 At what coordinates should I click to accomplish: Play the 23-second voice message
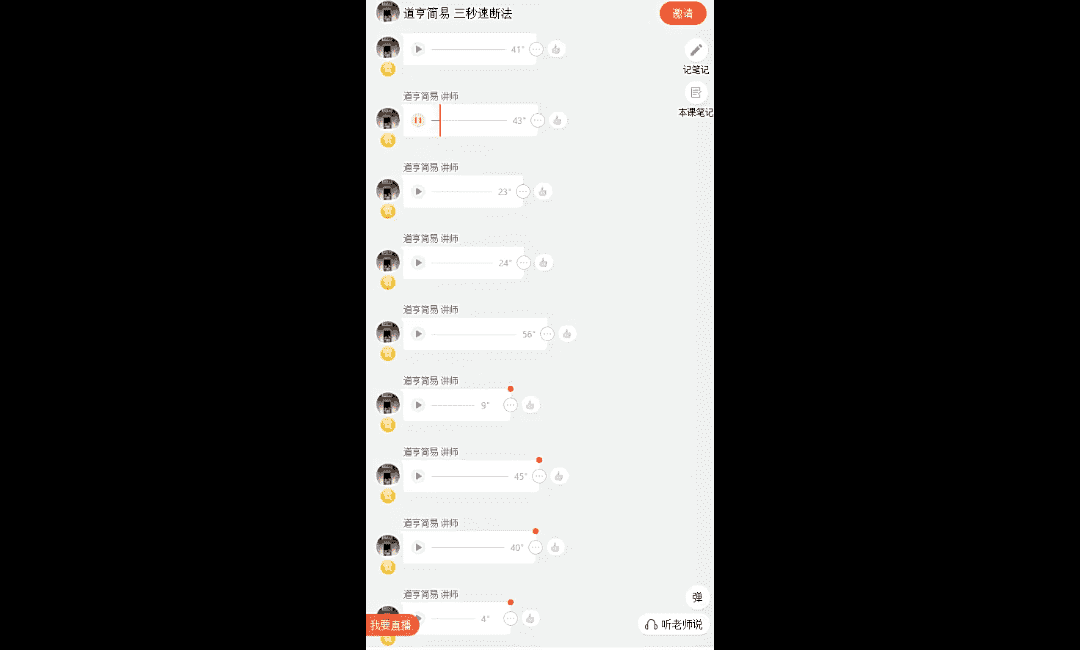[418, 191]
